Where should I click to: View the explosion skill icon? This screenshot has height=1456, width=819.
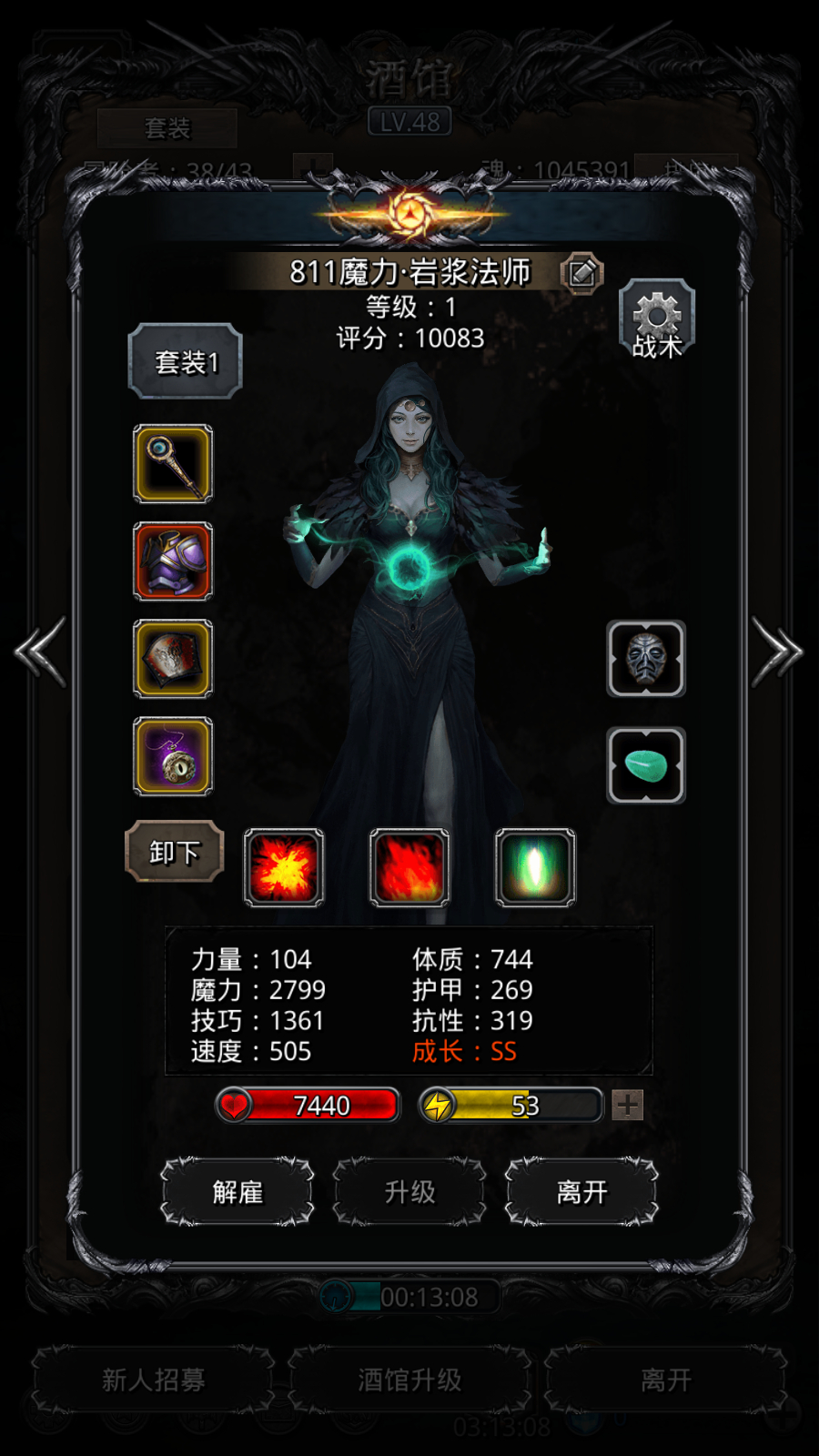(x=284, y=867)
